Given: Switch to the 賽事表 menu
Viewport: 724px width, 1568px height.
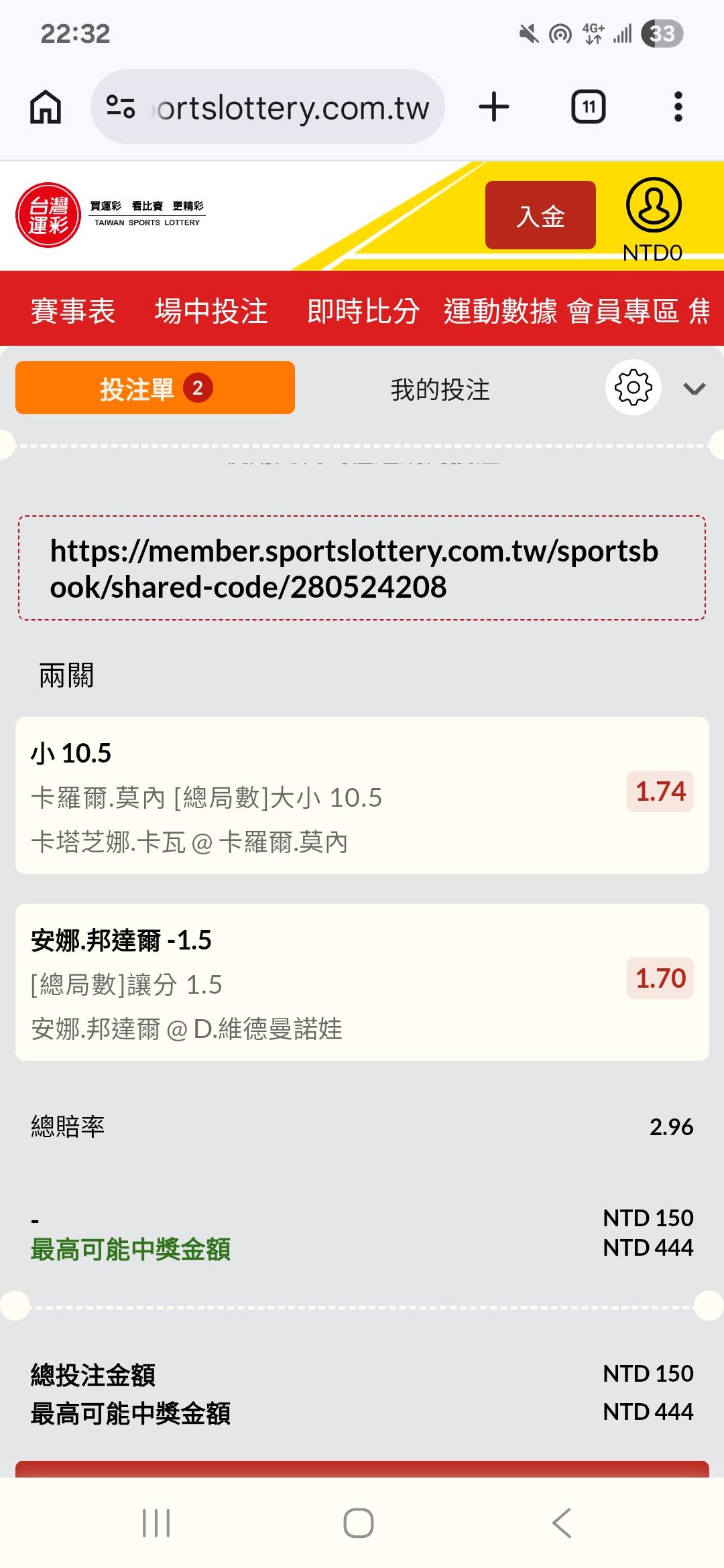Looking at the screenshot, I should pyautogui.click(x=73, y=311).
